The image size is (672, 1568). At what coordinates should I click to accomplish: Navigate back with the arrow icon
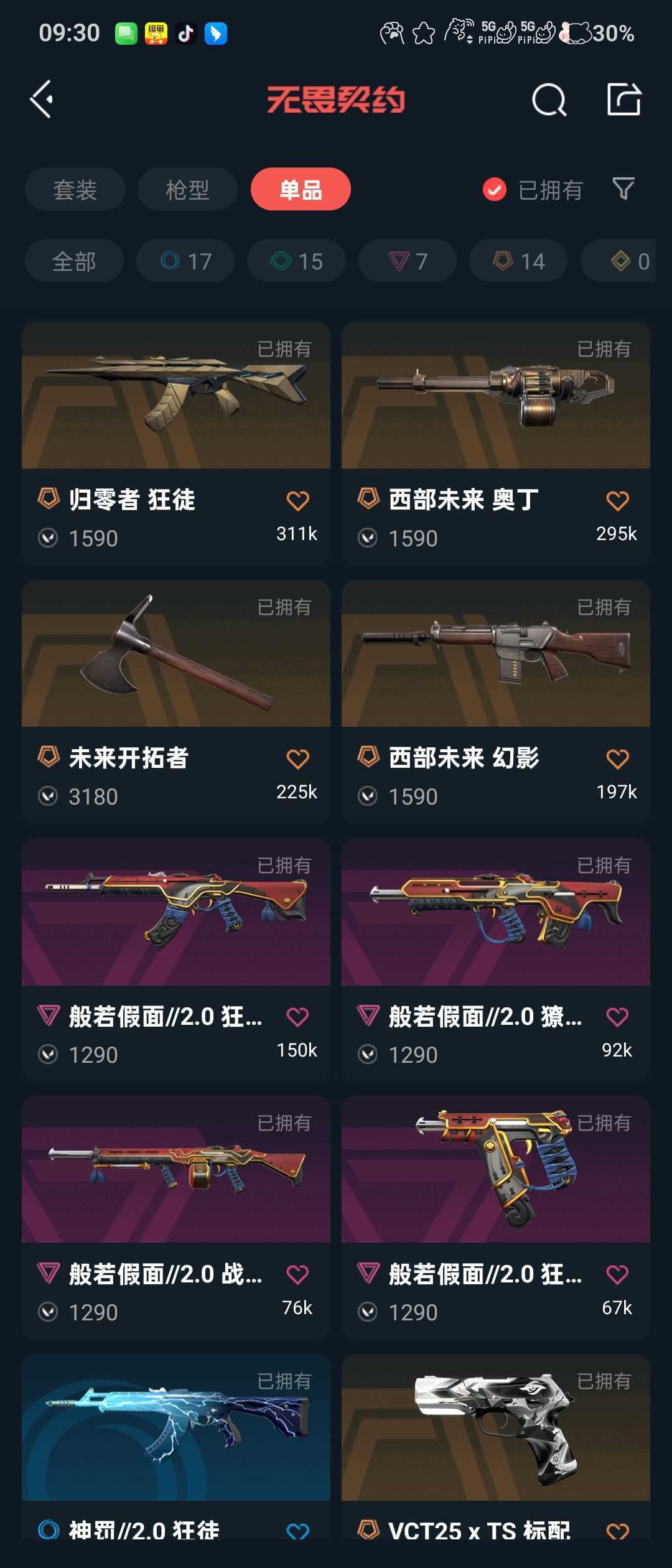click(x=41, y=100)
